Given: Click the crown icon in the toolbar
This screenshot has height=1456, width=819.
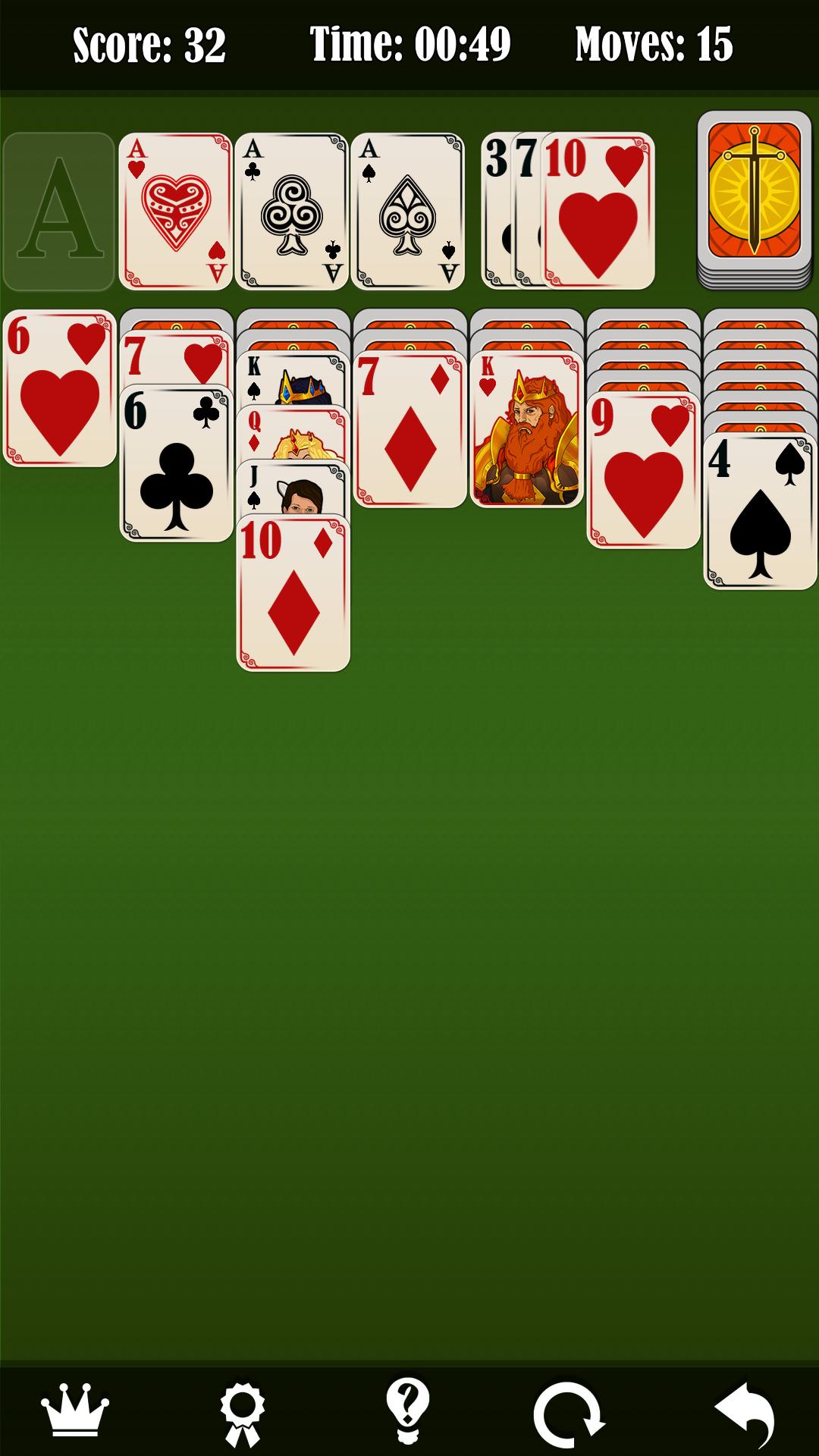Looking at the screenshot, I should click(x=76, y=1407).
